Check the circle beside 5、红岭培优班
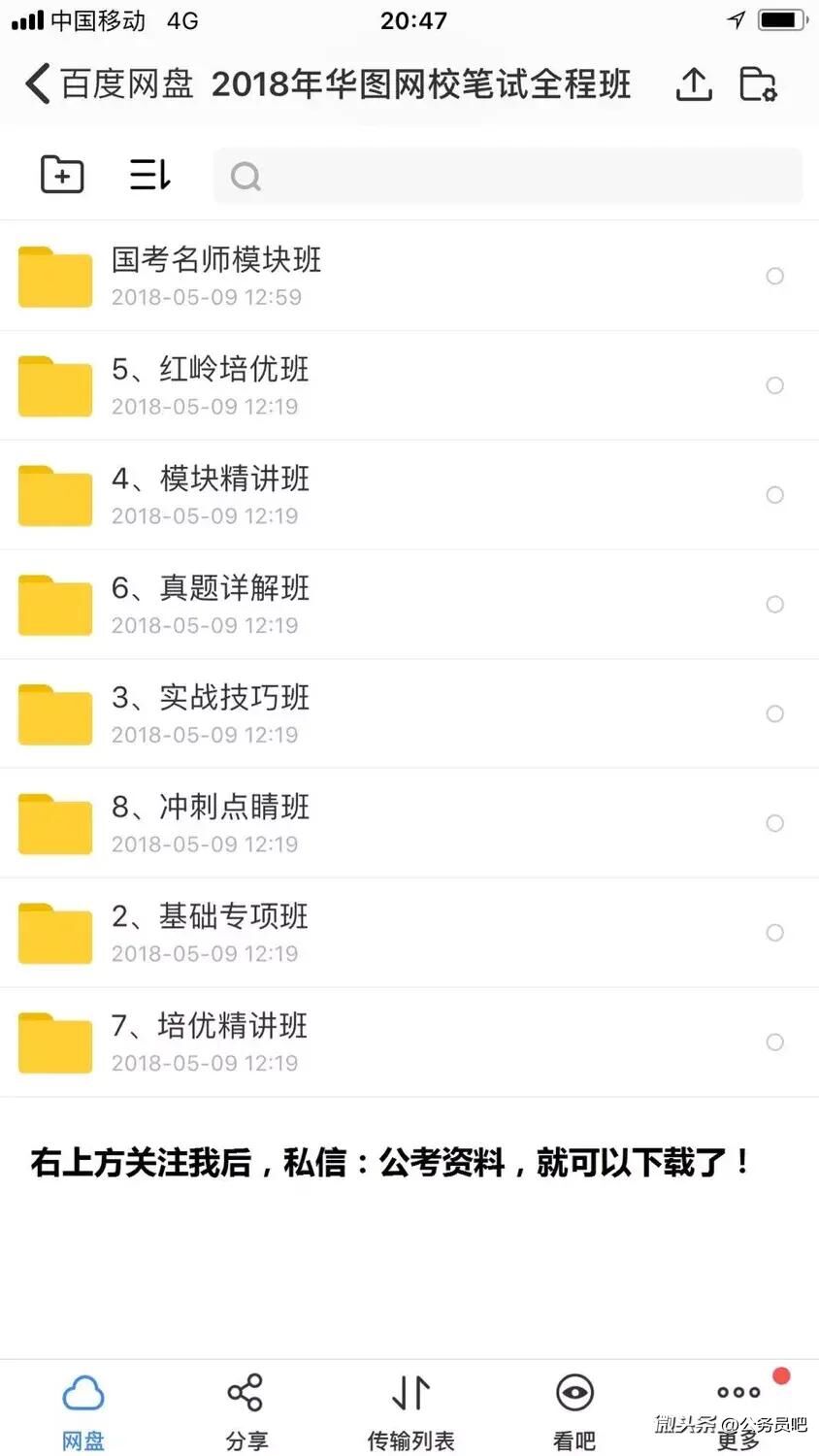This screenshot has height=1456, width=819. click(775, 385)
